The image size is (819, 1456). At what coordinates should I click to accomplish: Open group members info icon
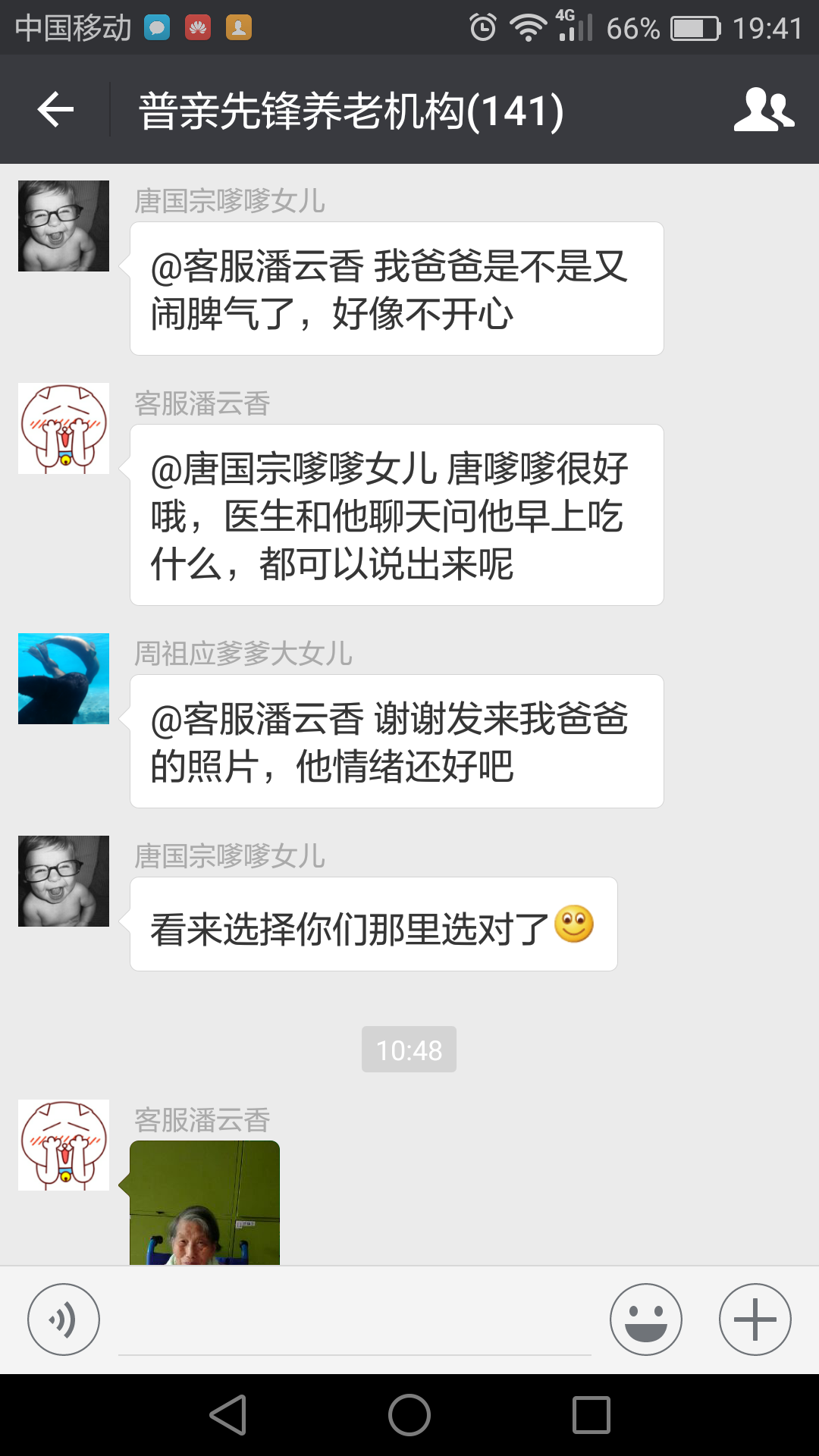coord(764,110)
